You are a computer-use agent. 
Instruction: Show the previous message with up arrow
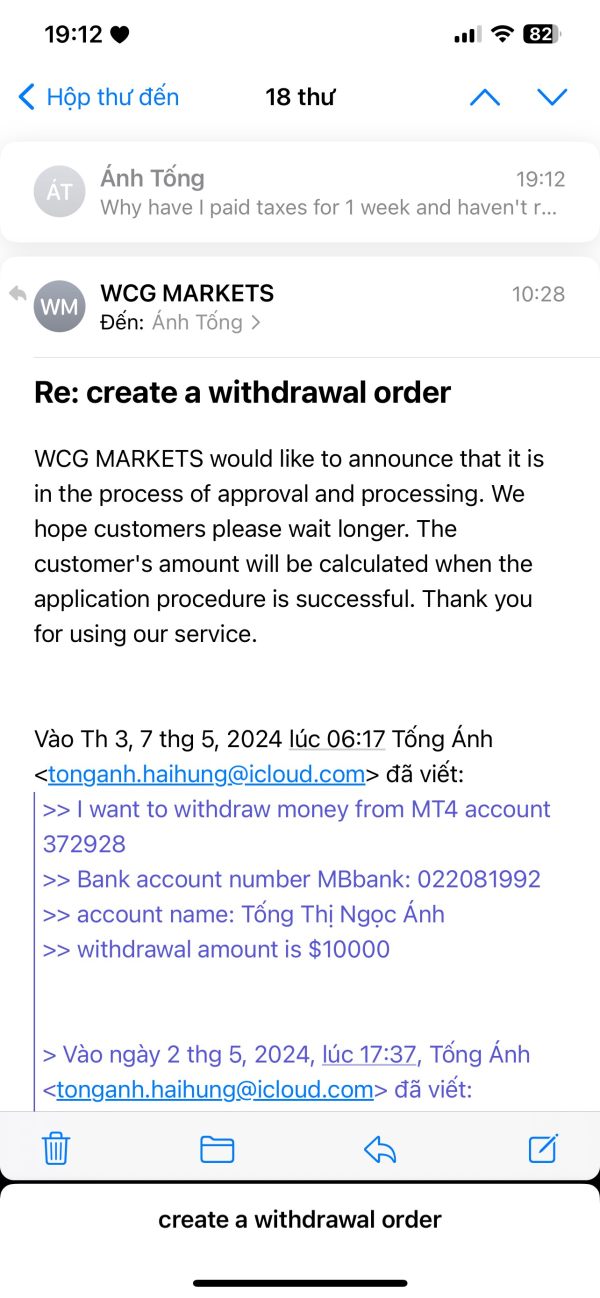pyautogui.click(x=485, y=97)
